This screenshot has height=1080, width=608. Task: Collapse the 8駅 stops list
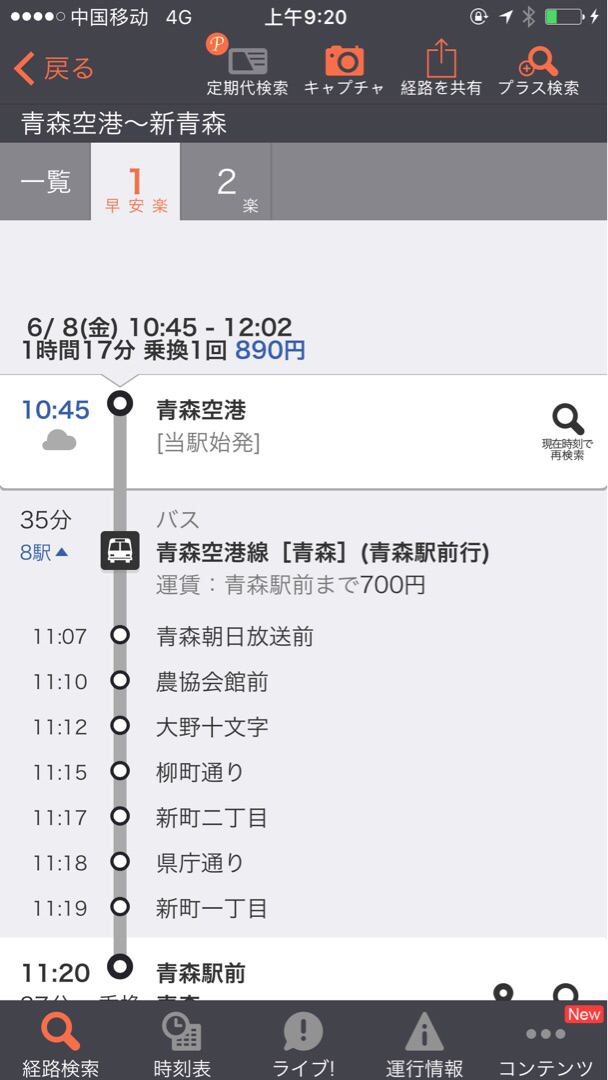[x=44, y=553]
